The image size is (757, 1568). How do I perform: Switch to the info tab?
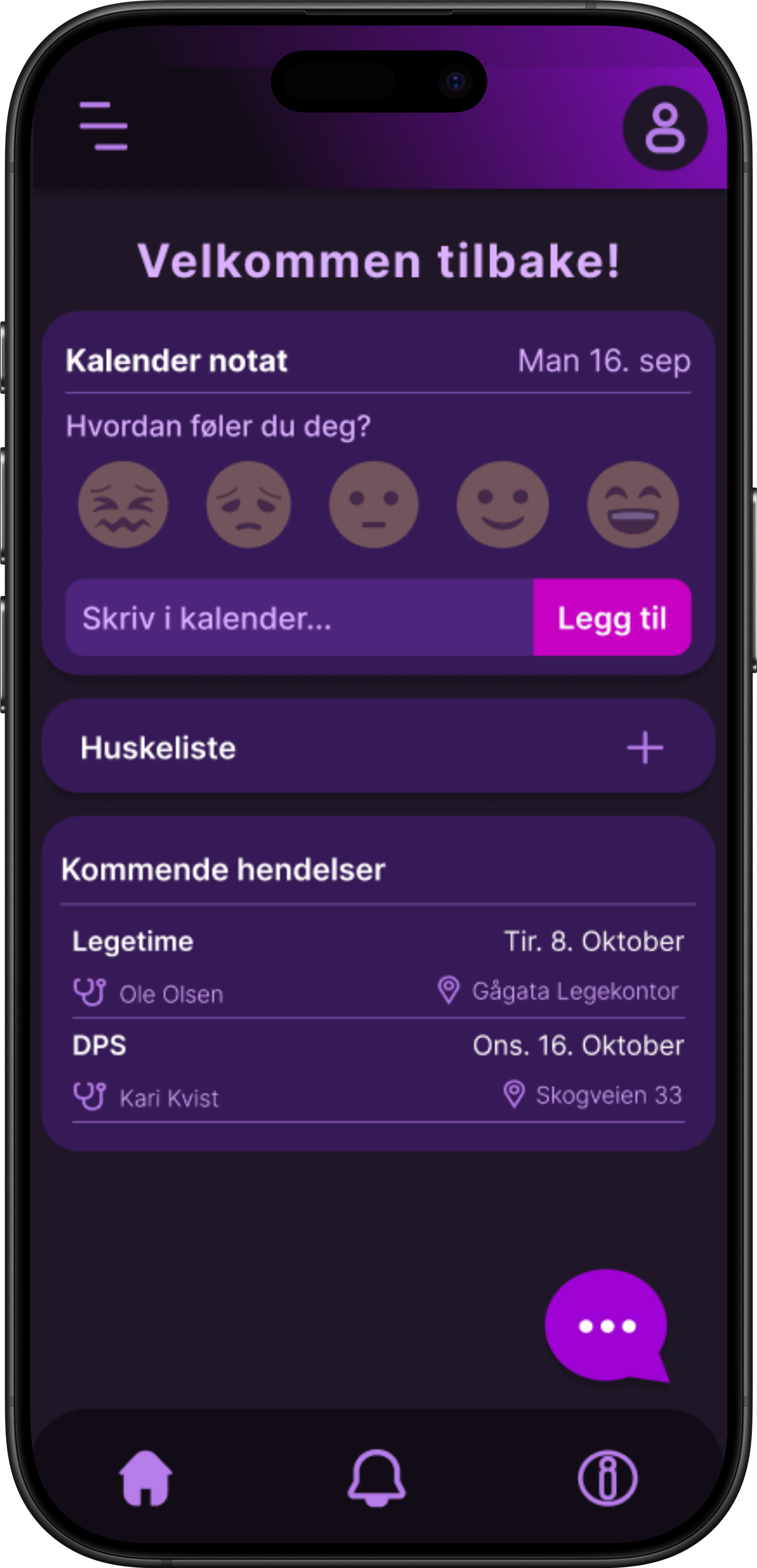coord(607,1478)
